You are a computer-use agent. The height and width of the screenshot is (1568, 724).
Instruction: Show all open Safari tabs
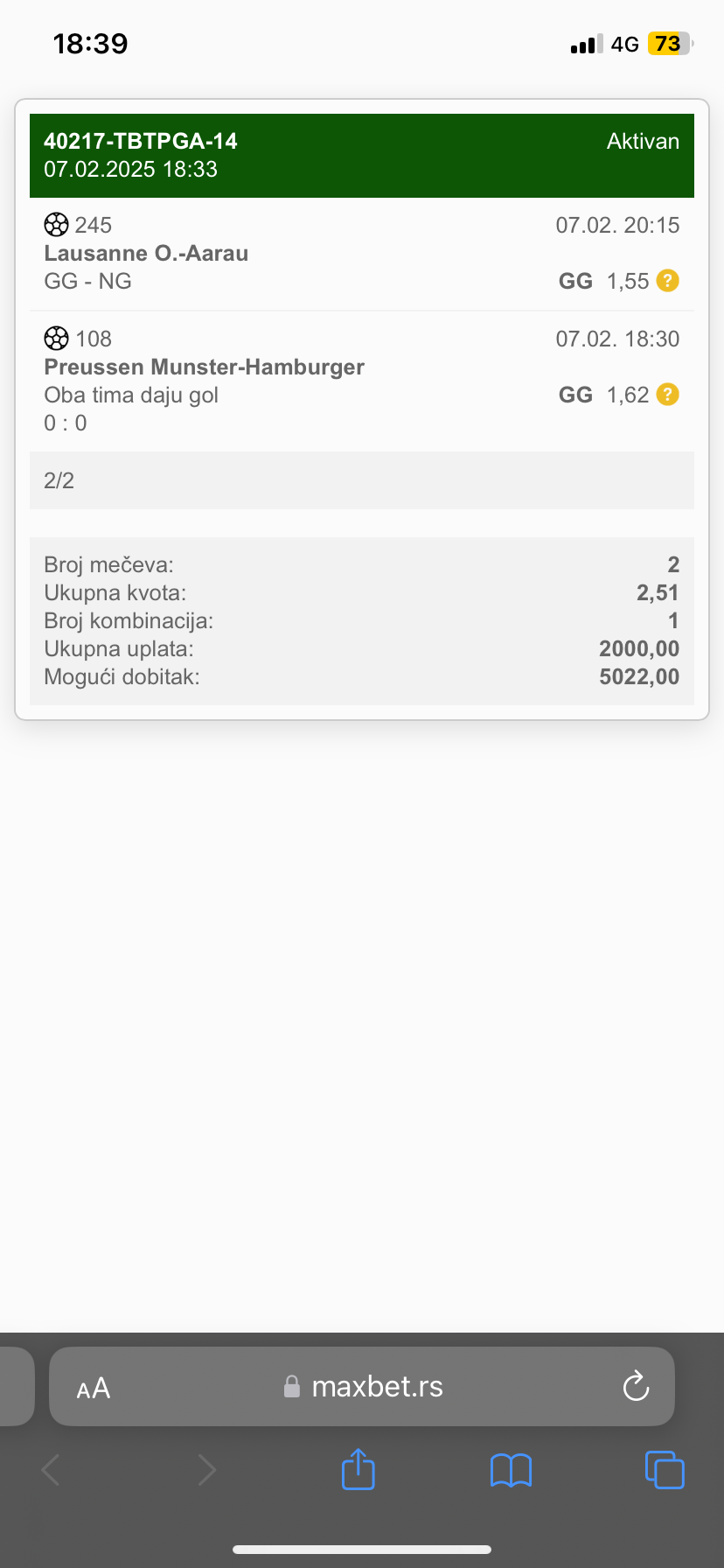pos(665,1469)
